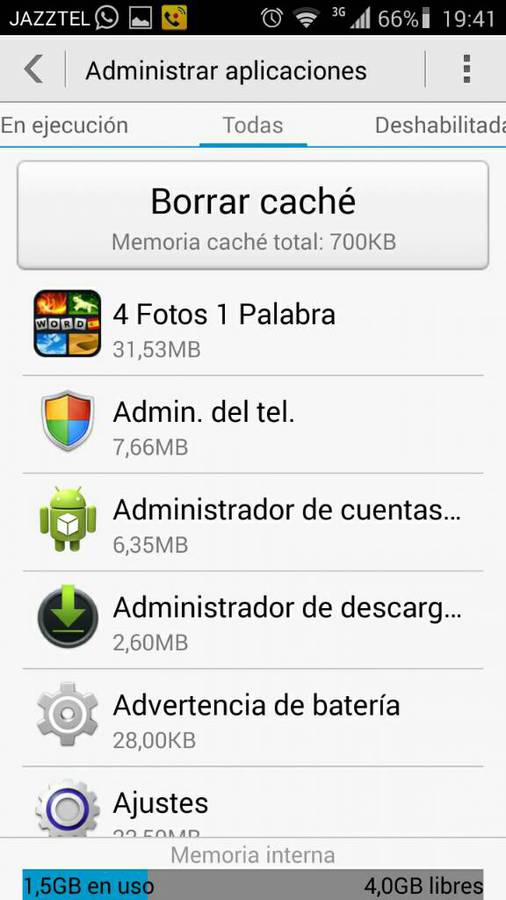Open 4 Fotos 1 Palabra app info
The width and height of the screenshot is (506, 900).
click(253, 327)
